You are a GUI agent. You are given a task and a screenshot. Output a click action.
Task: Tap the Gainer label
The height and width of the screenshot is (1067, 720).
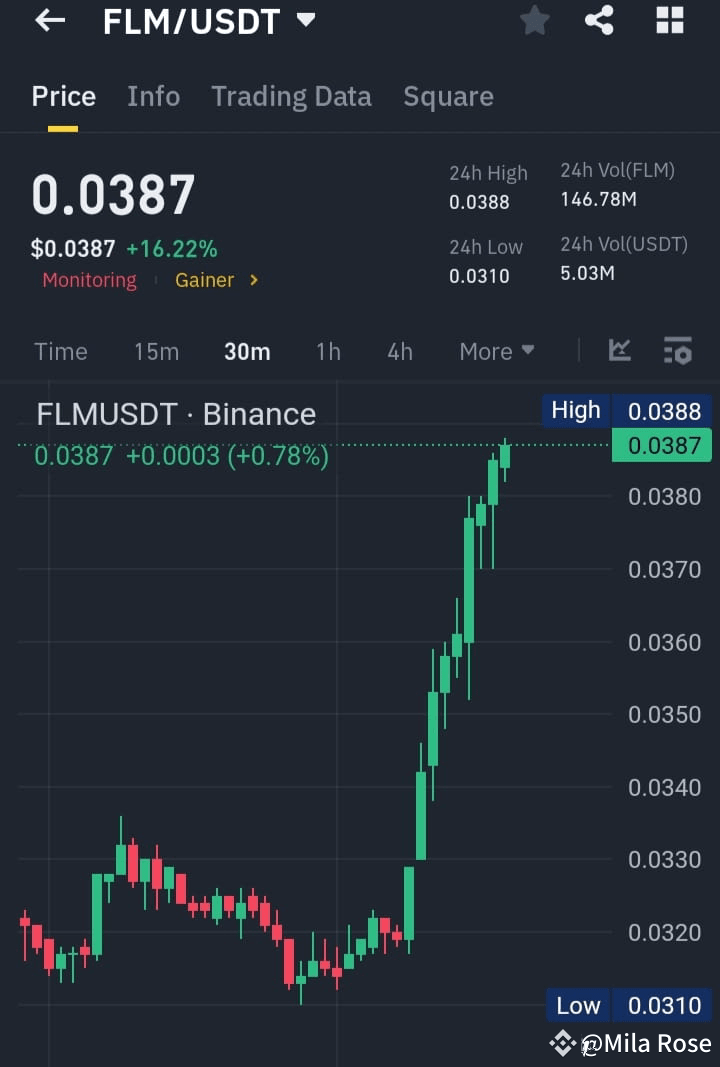204,281
